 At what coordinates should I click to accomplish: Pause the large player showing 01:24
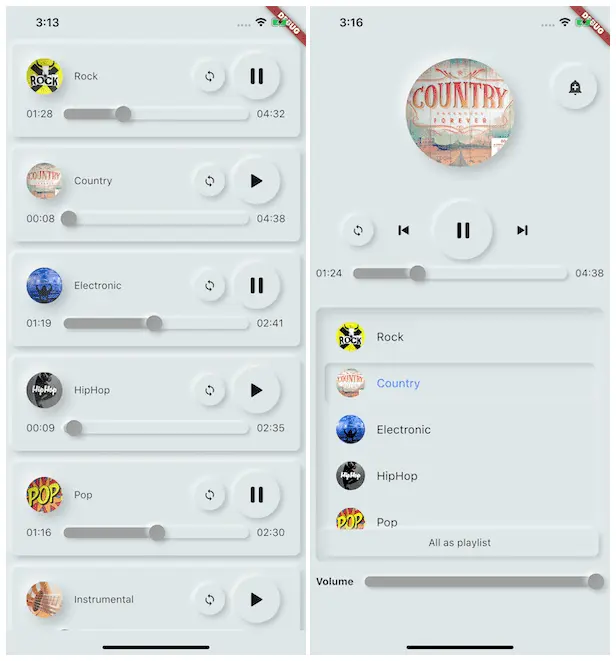[462, 230]
